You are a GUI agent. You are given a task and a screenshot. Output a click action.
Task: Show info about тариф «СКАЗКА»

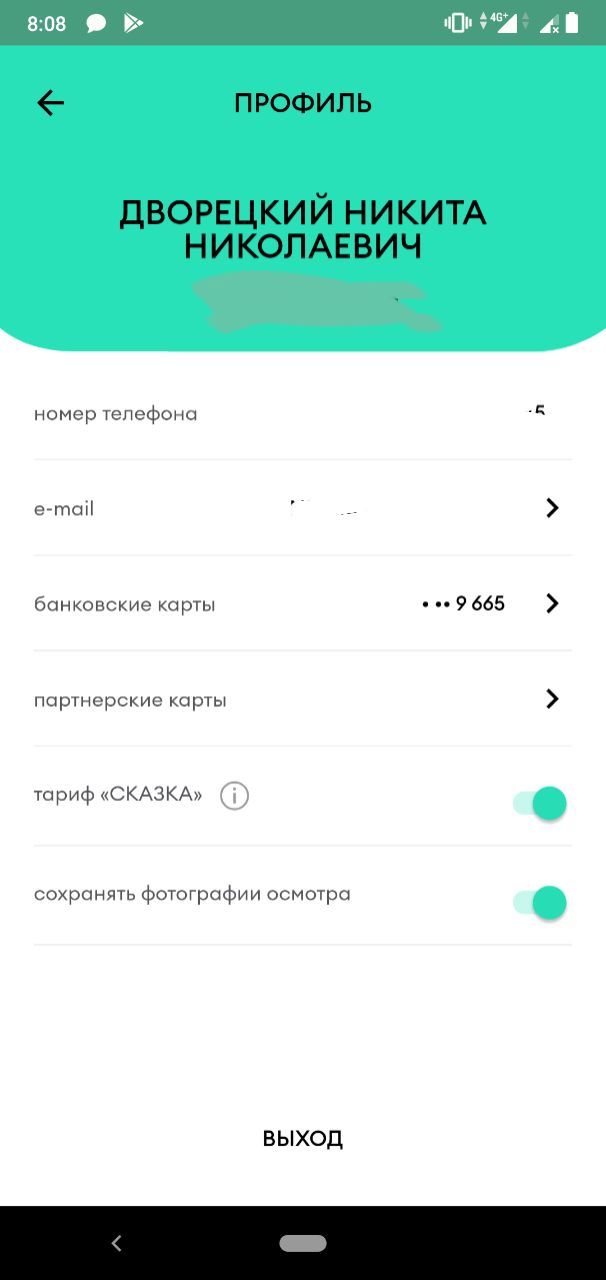[234, 796]
